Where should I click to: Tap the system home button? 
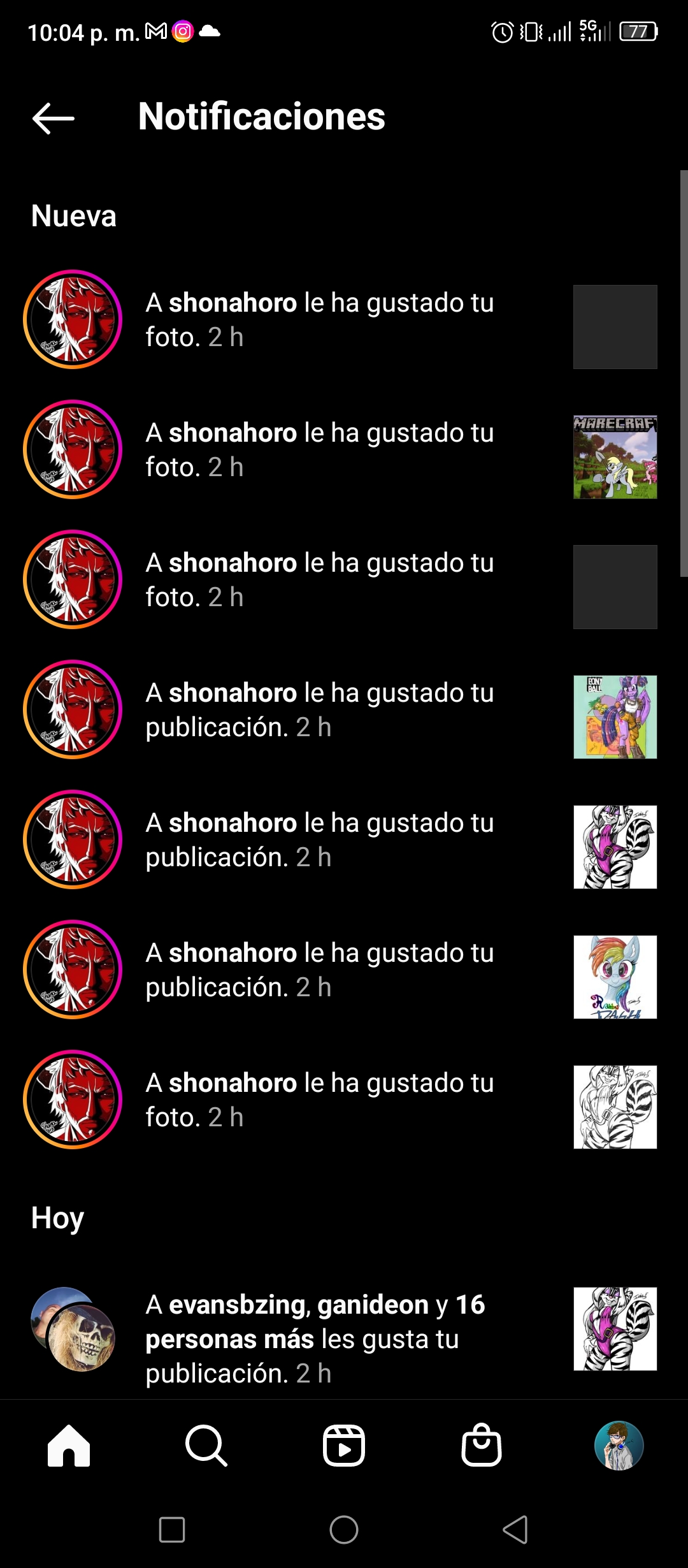point(344,1530)
